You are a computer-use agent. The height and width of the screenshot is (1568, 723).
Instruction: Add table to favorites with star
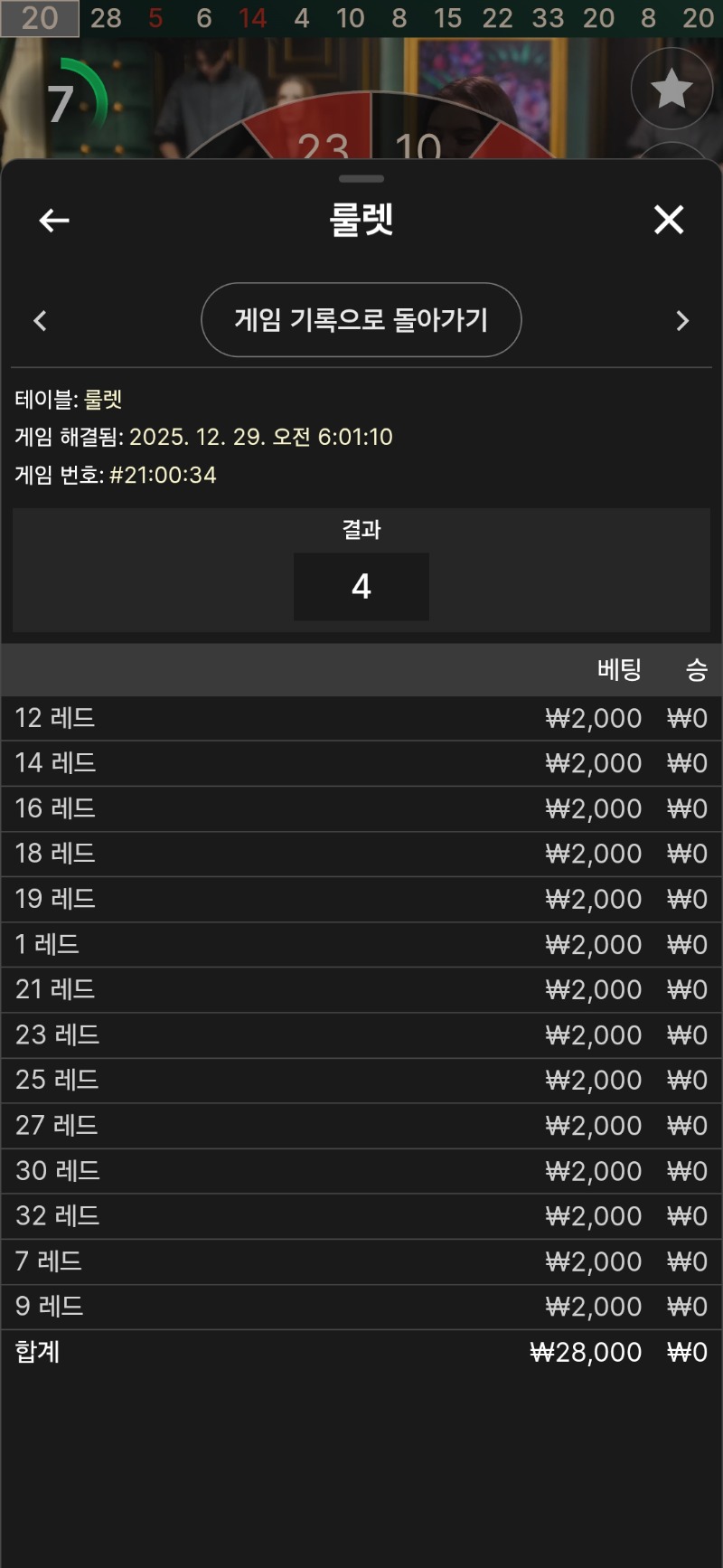click(x=671, y=90)
